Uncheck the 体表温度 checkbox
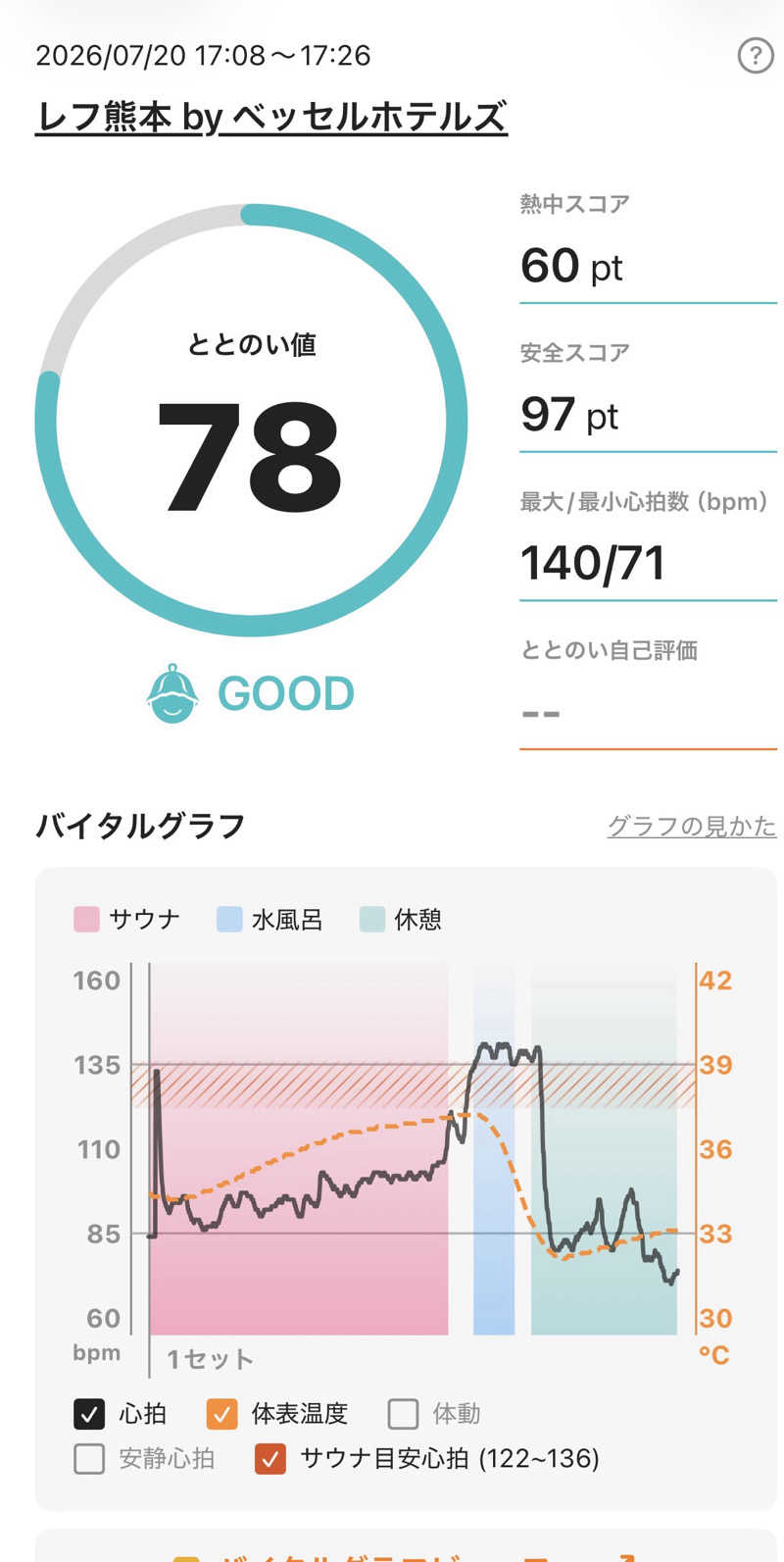The width and height of the screenshot is (784, 1562). click(x=222, y=1414)
